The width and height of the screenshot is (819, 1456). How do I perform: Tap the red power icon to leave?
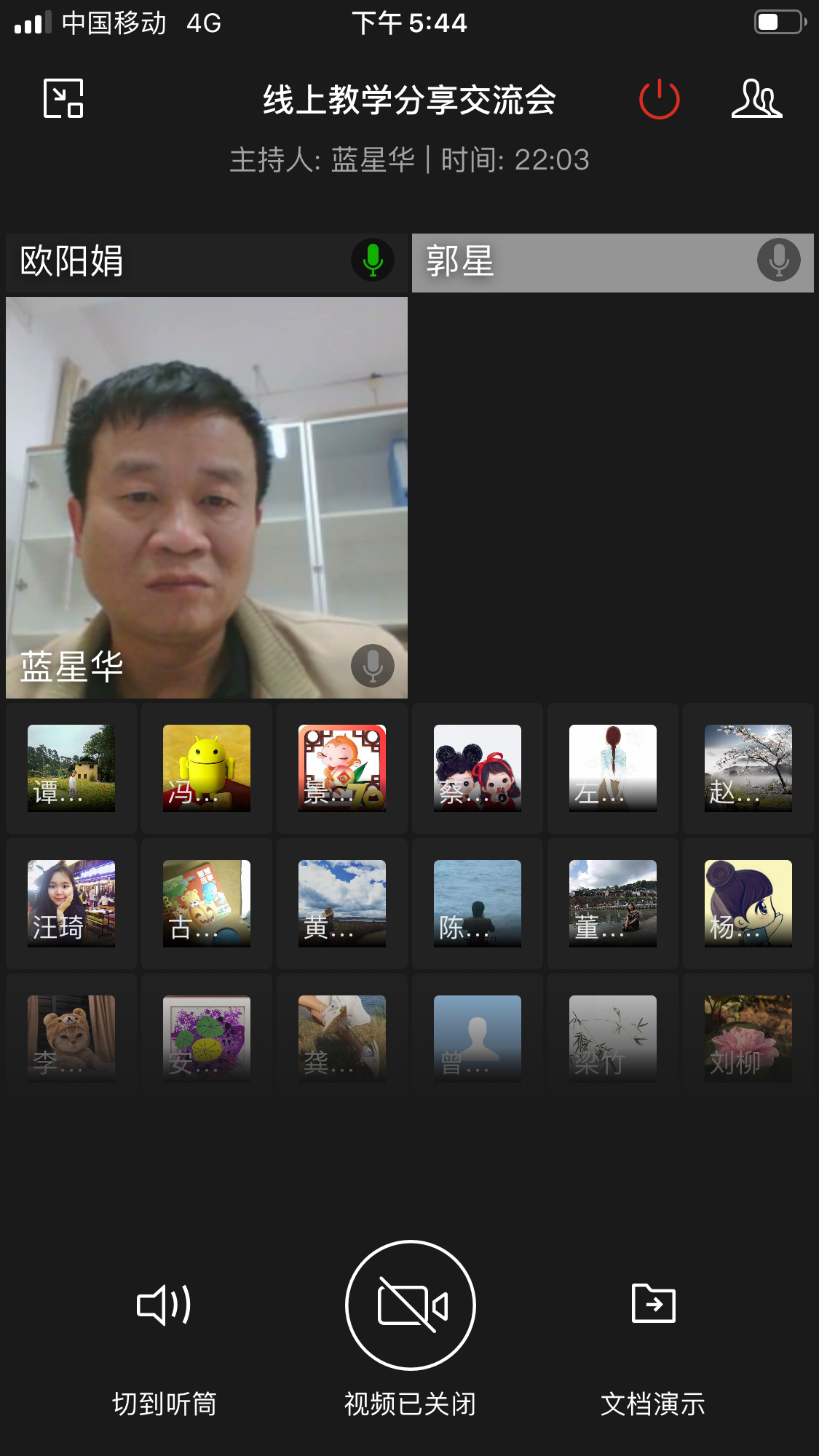pos(659,99)
